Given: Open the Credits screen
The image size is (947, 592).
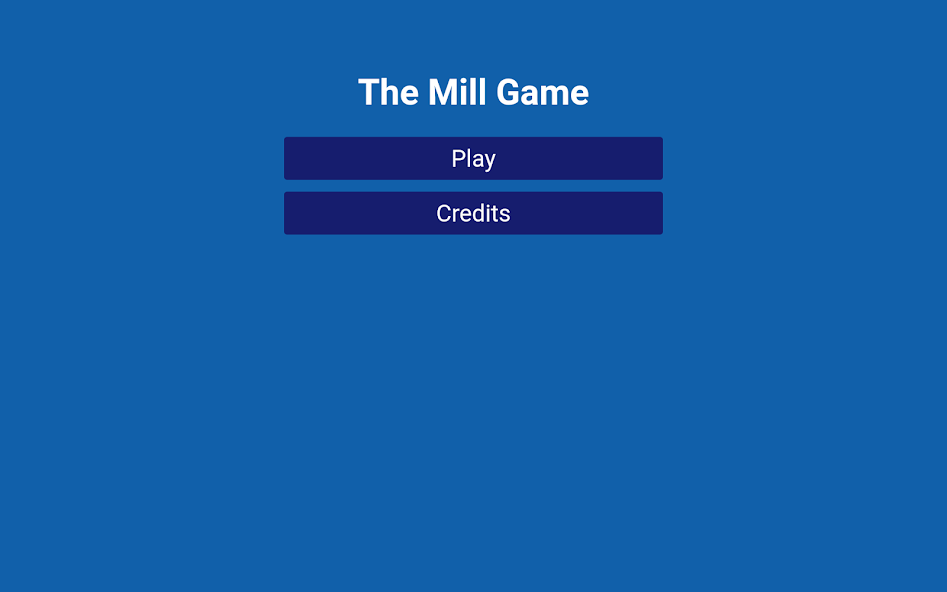Looking at the screenshot, I should tap(473, 213).
